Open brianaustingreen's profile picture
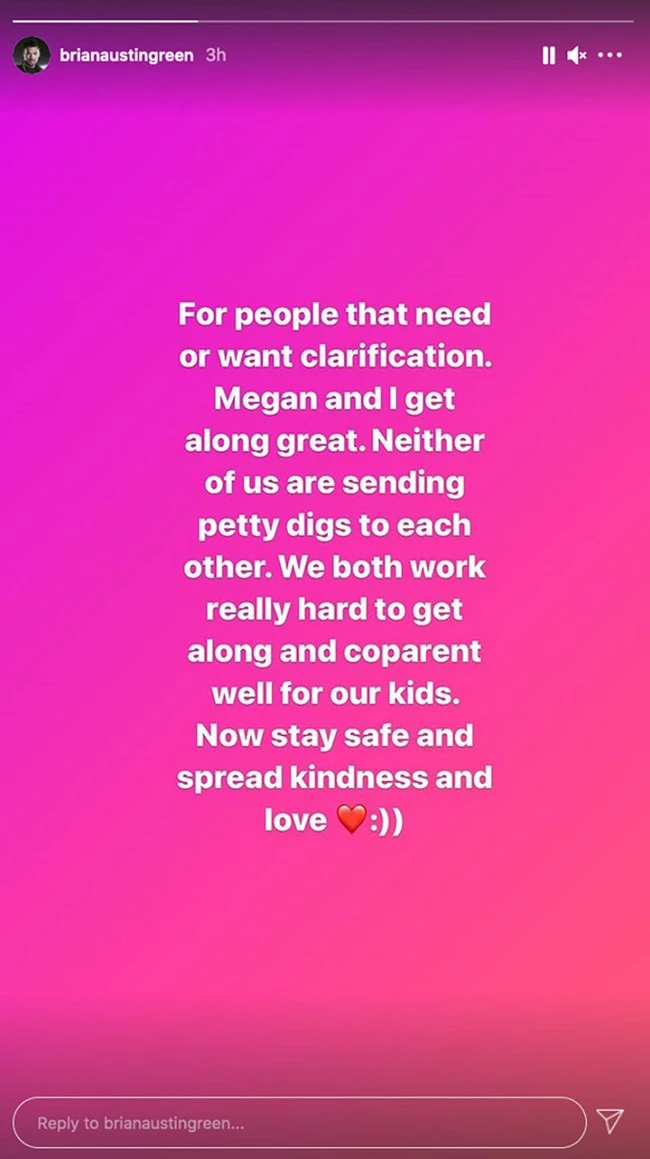 pos(31,55)
